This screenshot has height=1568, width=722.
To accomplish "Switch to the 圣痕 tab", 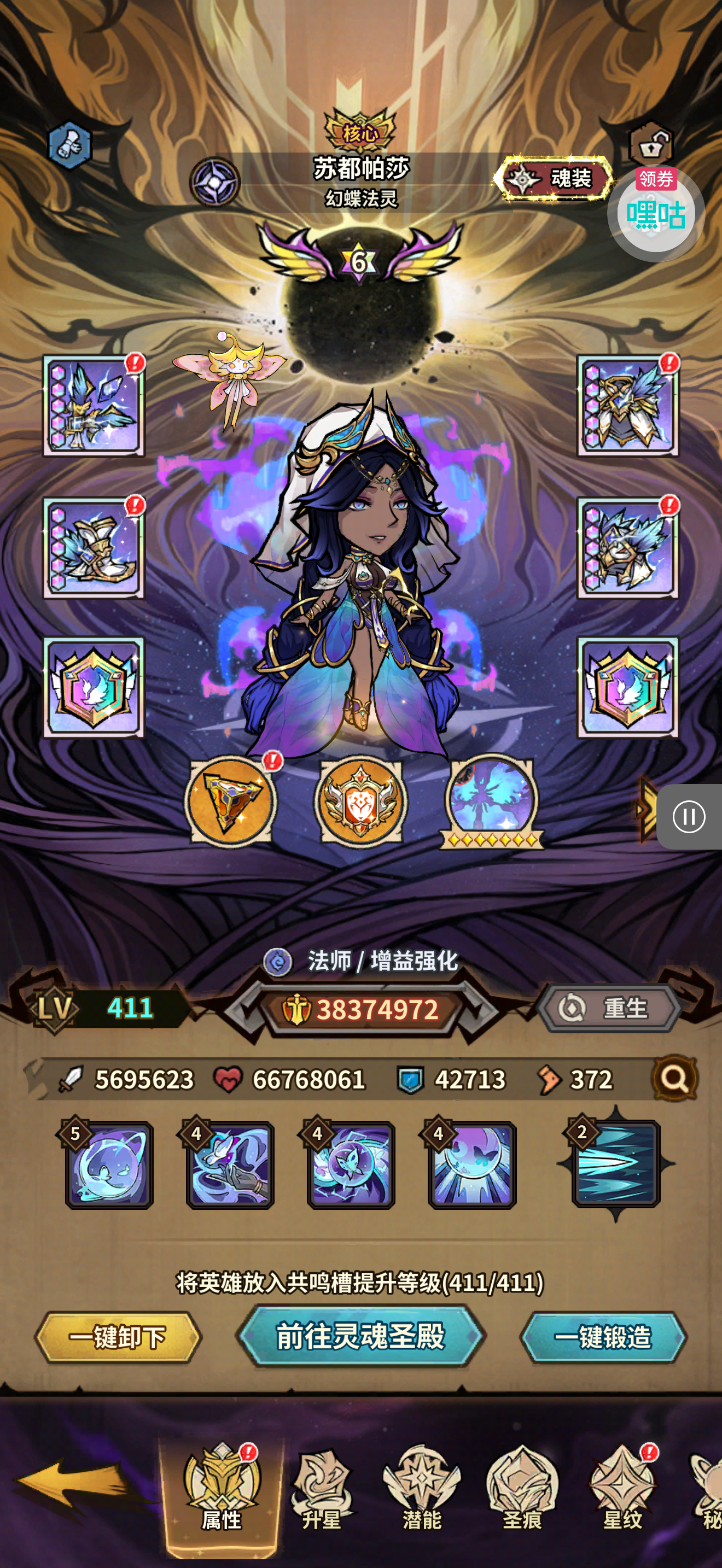I will click(x=522, y=1489).
